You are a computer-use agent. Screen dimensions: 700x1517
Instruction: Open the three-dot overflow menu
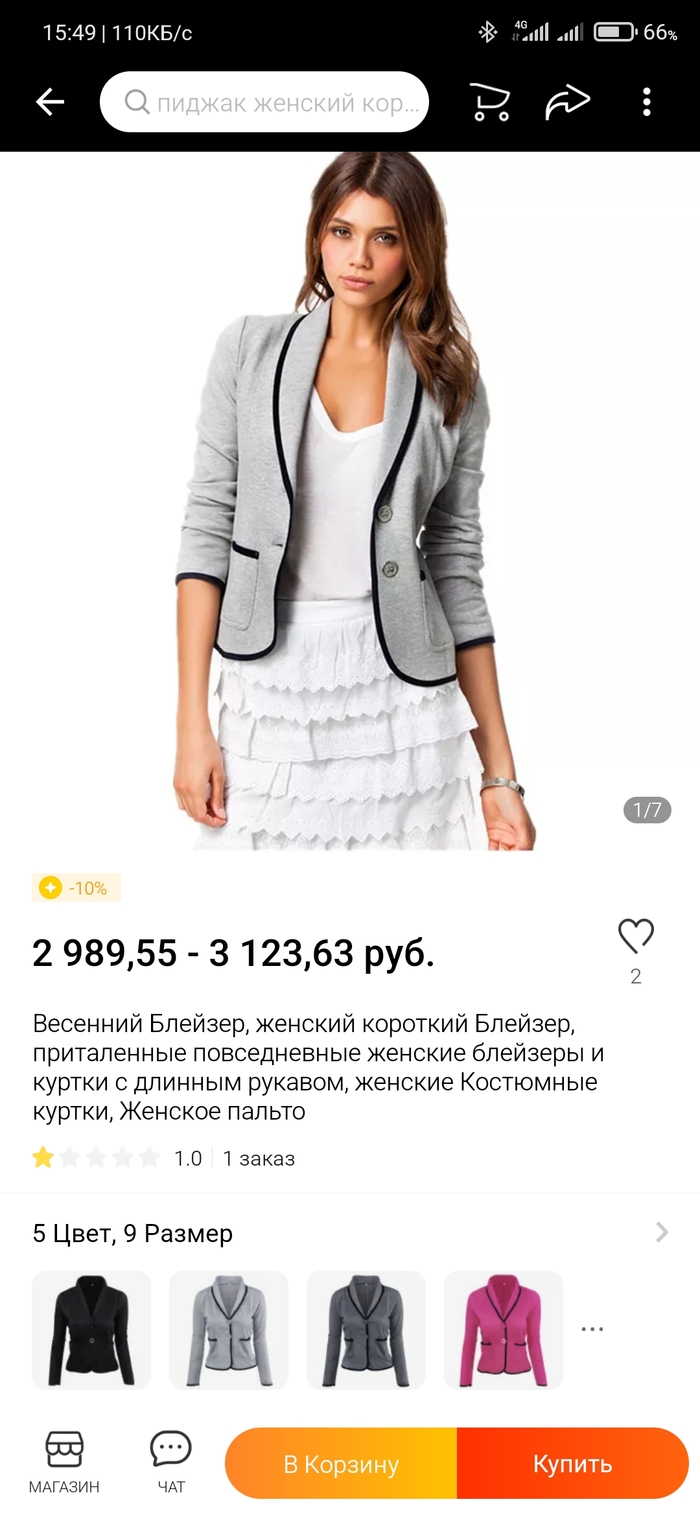point(647,102)
